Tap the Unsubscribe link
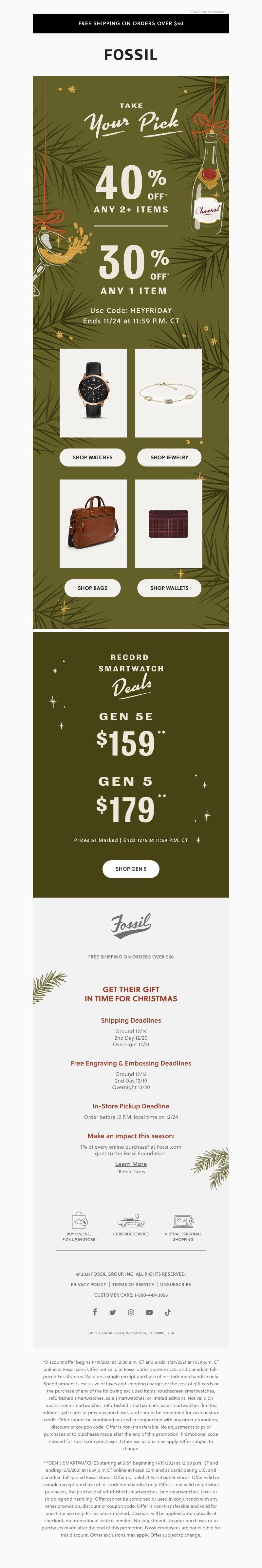This screenshot has height=1568, width=262. (176, 1284)
